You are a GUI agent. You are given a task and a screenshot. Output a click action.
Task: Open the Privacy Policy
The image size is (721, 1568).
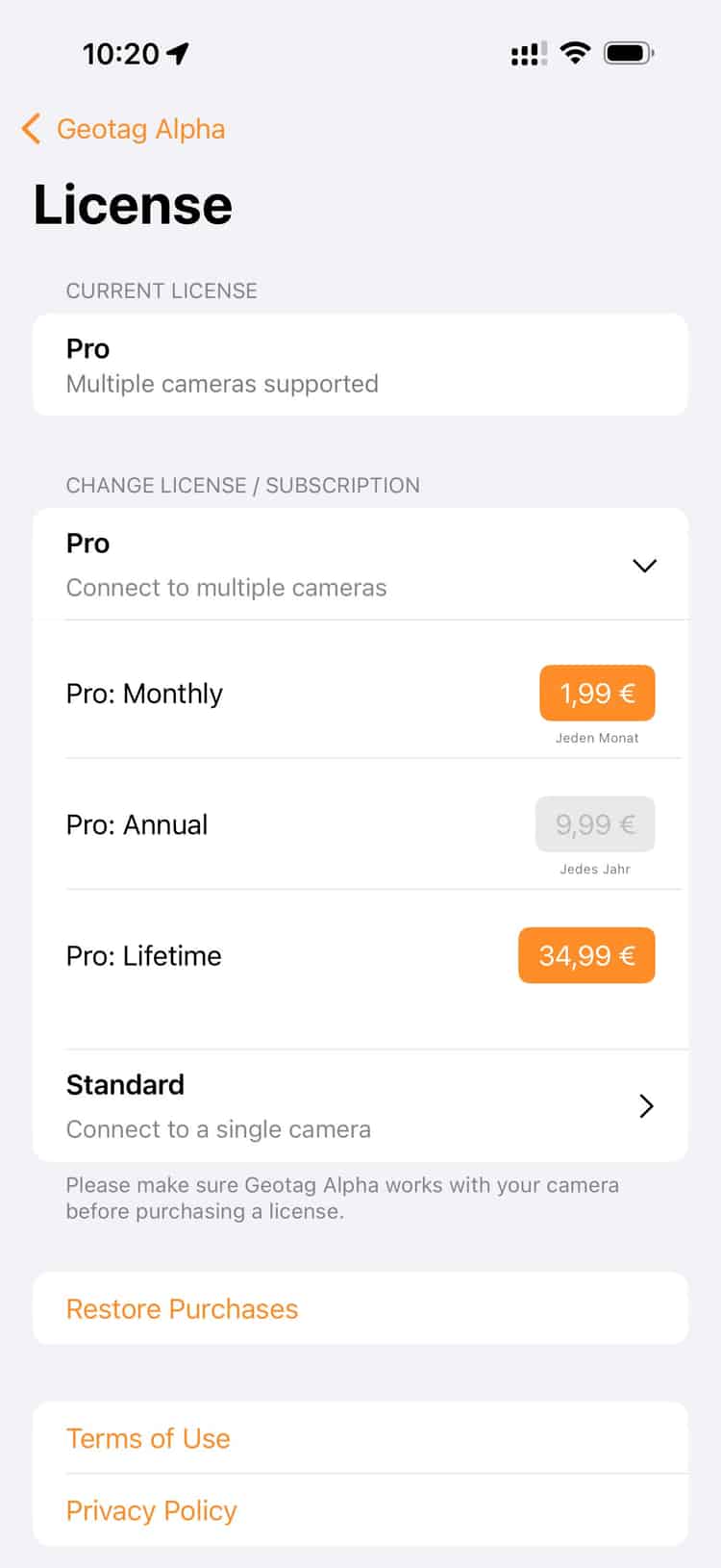151,1510
